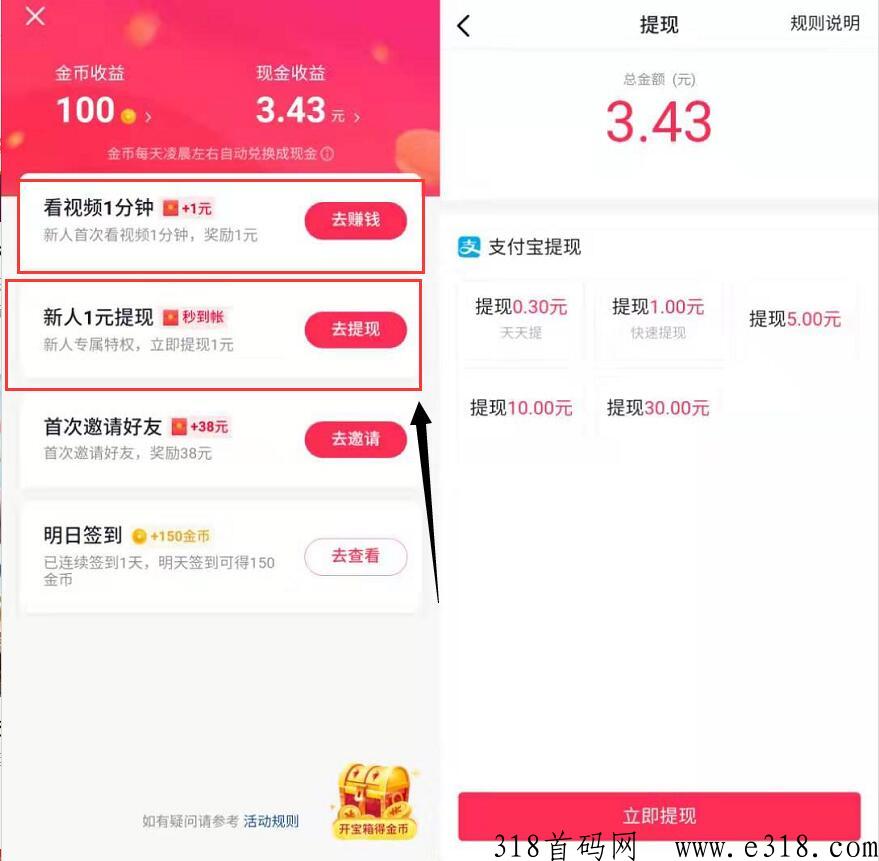Choose the 10.00 yuan withdrawal amount
This screenshot has width=879, height=861.
(520, 408)
